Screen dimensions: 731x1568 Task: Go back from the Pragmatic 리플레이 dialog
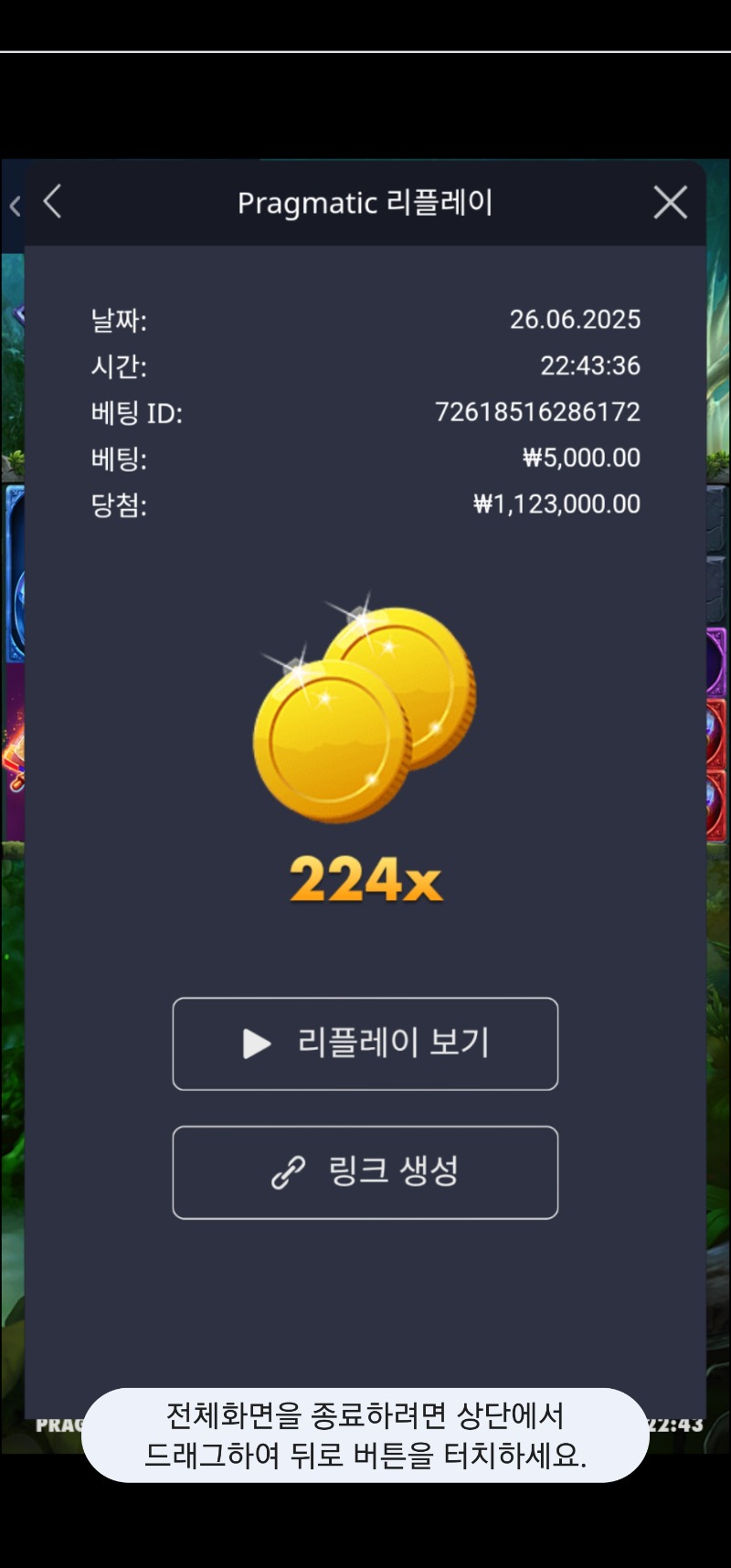point(53,202)
